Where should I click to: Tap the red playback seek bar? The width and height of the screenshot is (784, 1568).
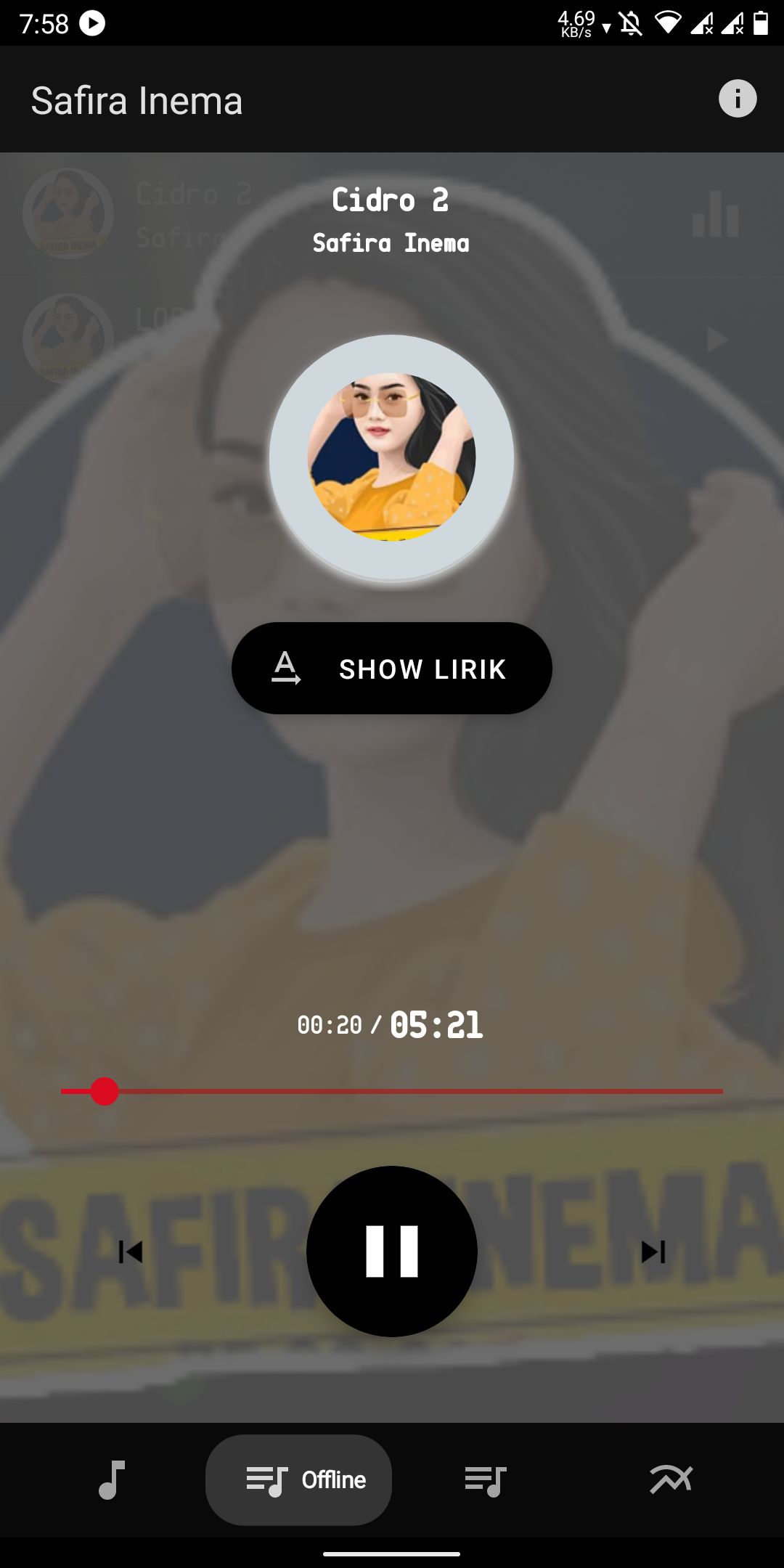click(x=392, y=1091)
